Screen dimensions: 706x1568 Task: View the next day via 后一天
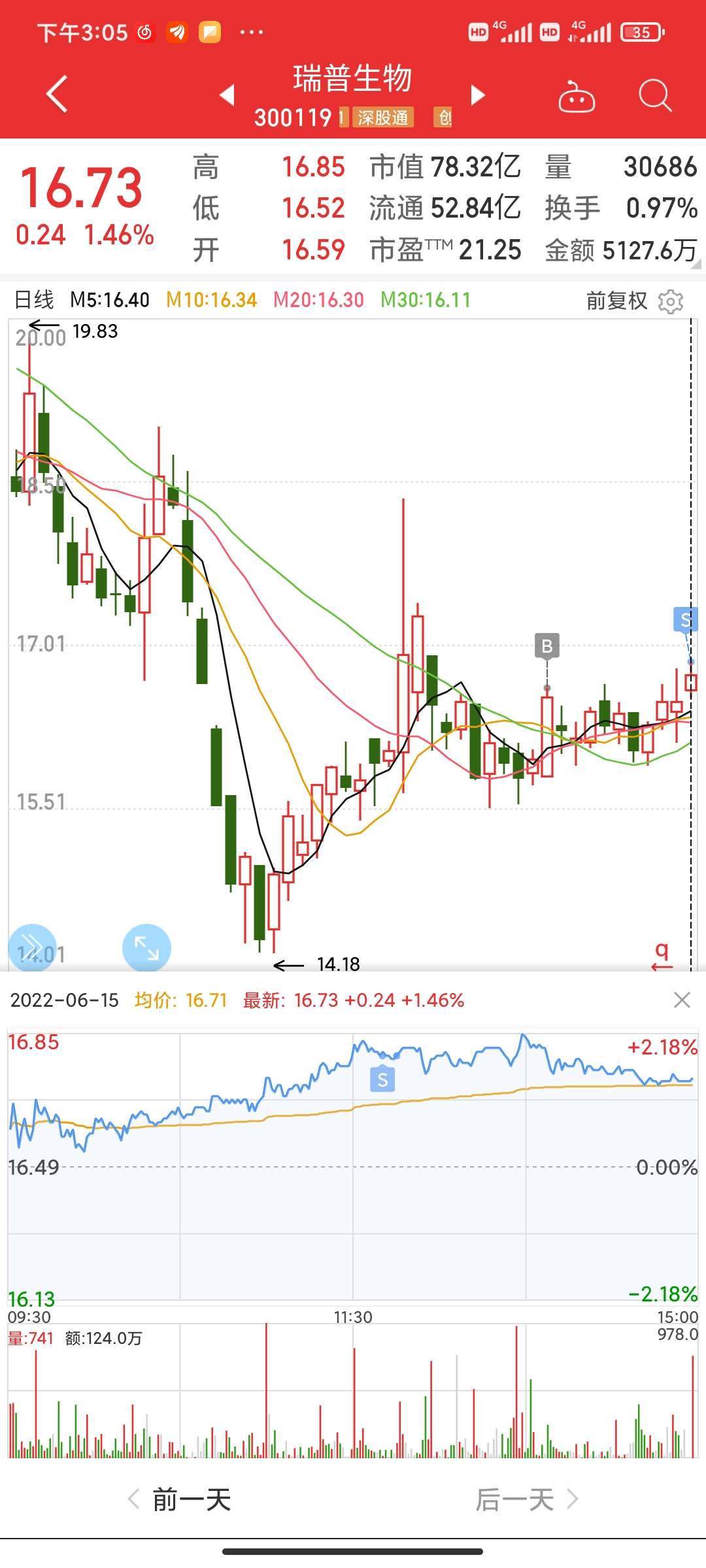point(527,1499)
